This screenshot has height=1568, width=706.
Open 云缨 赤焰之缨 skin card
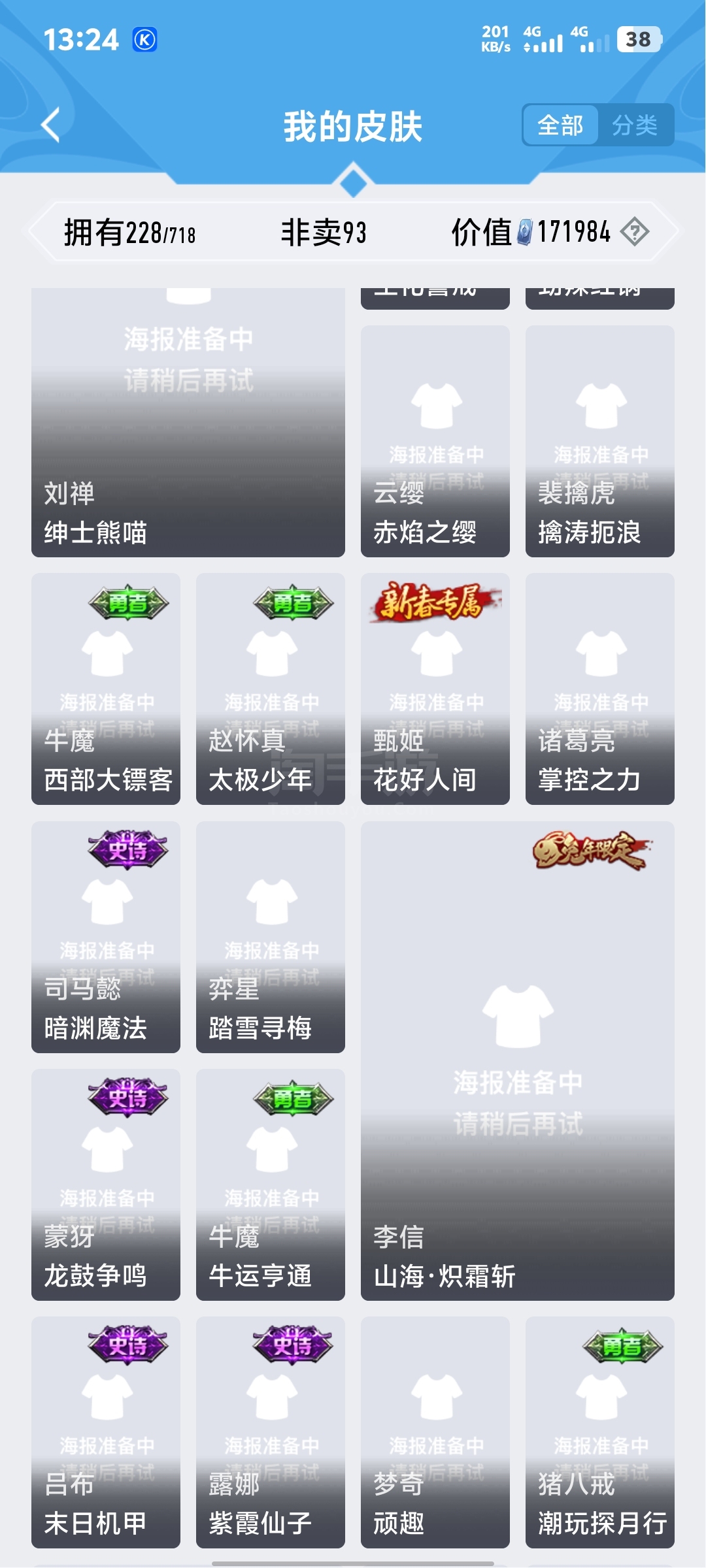point(435,441)
